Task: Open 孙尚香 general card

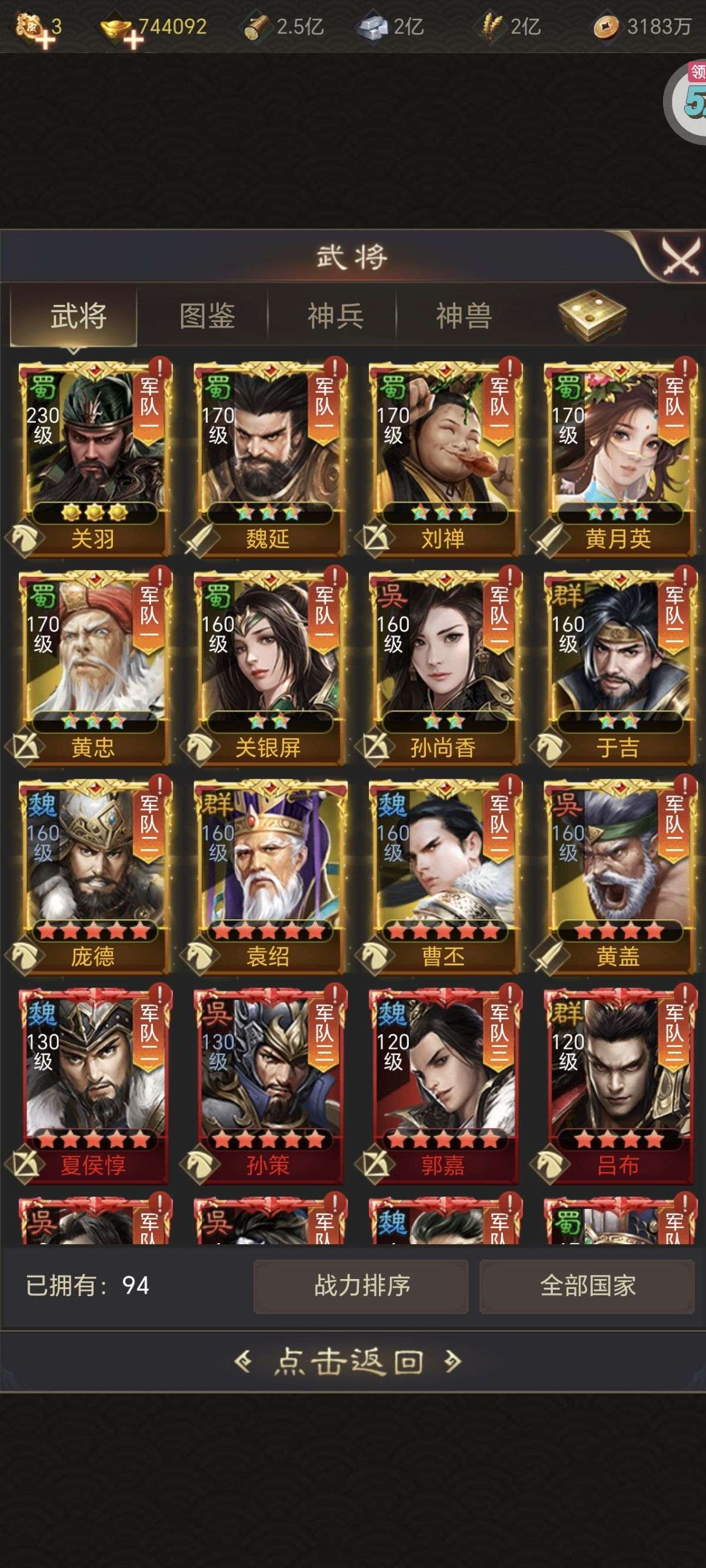Action: pyautogui.click(x=443, y=666)
